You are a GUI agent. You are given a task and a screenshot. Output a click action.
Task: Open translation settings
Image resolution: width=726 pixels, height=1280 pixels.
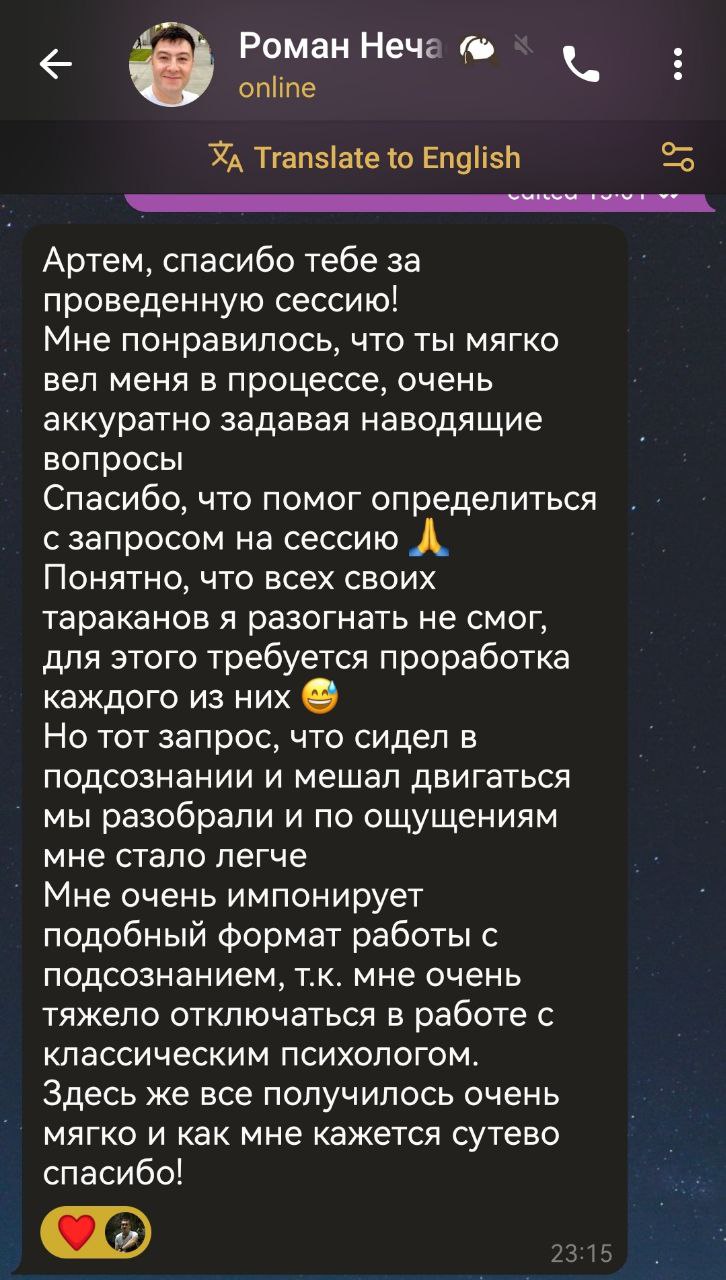678,157
